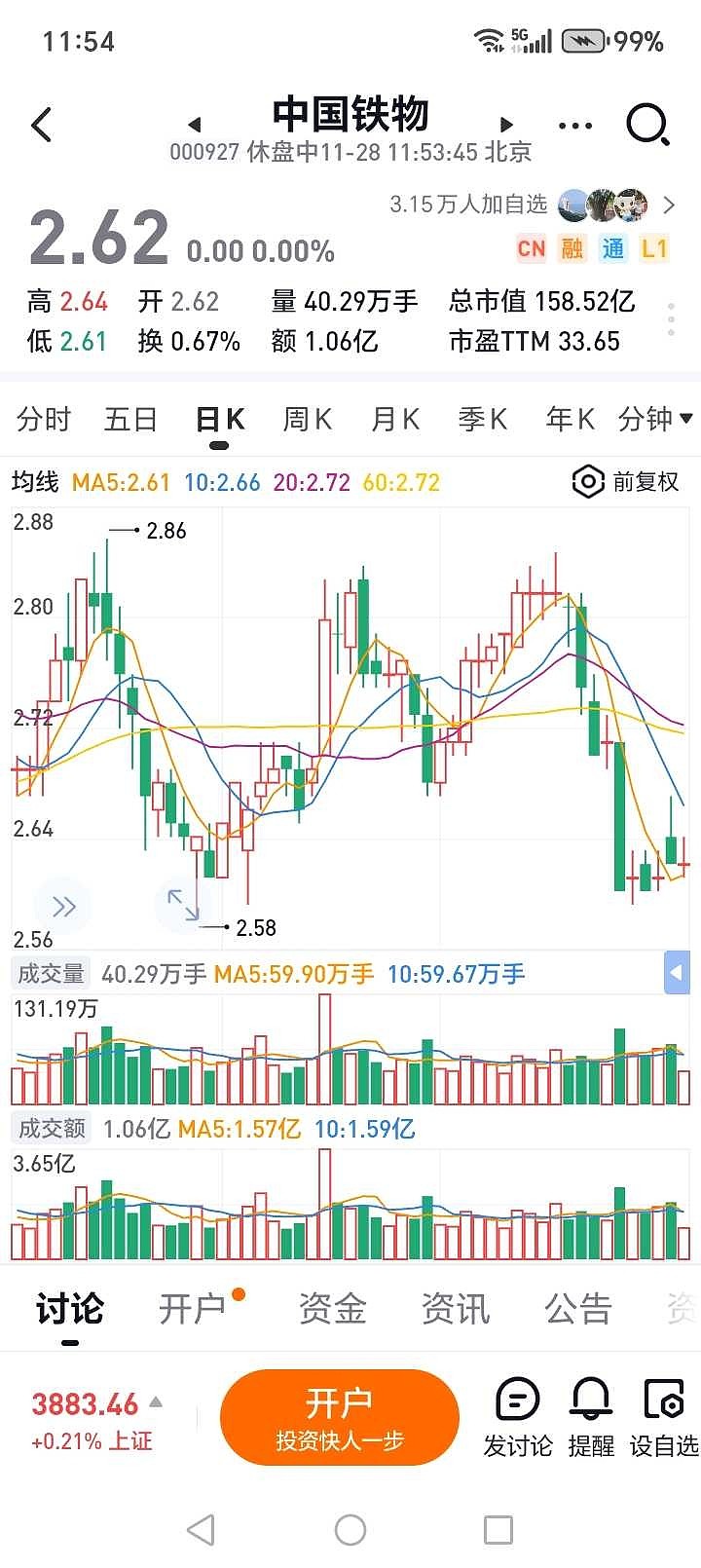Screen dimensions: 701x1568
Task: Tap the orange 开户 button
Action: tap(339, 1417)
